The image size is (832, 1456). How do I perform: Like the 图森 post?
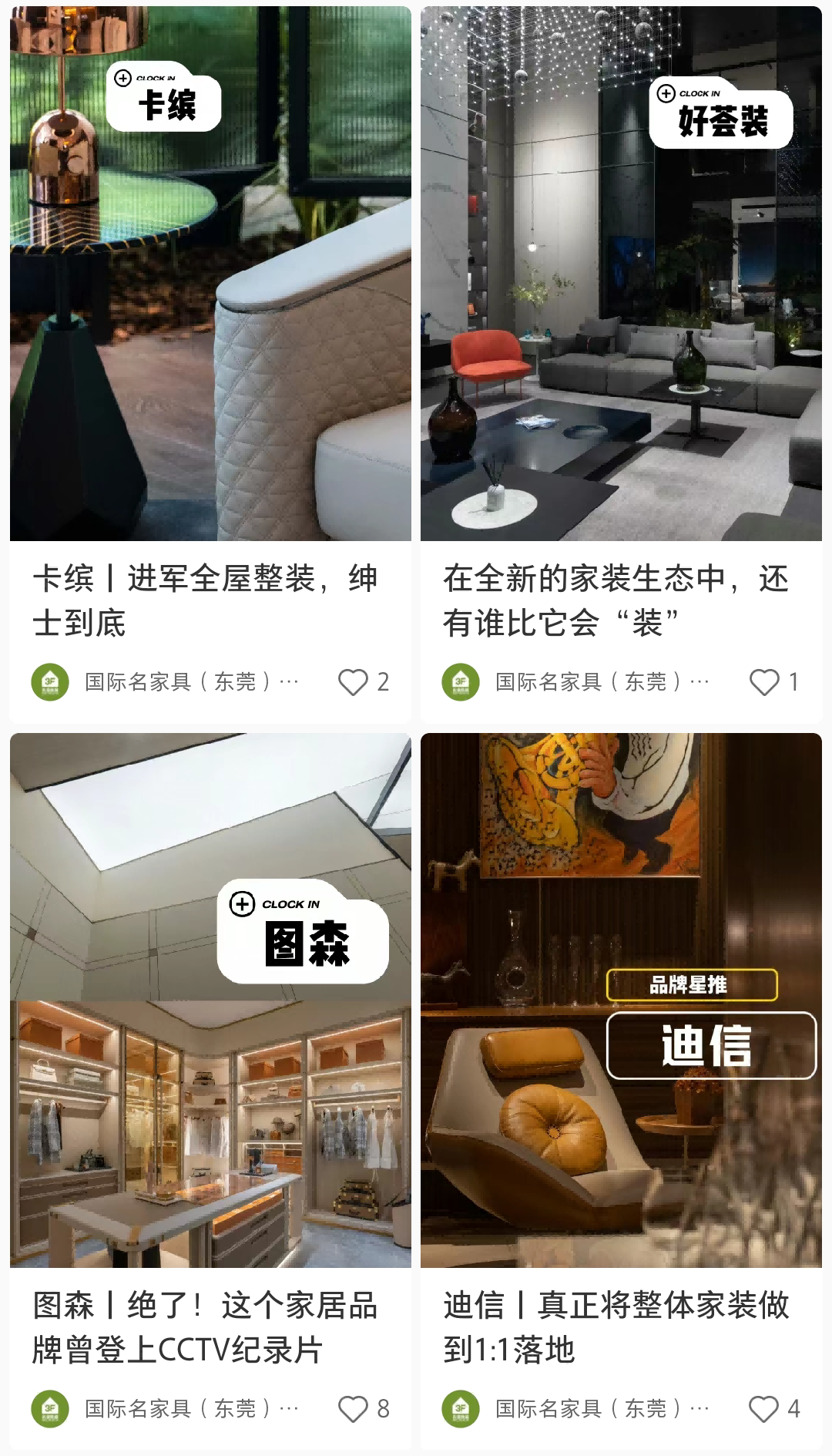click(x=354, y=1409)
